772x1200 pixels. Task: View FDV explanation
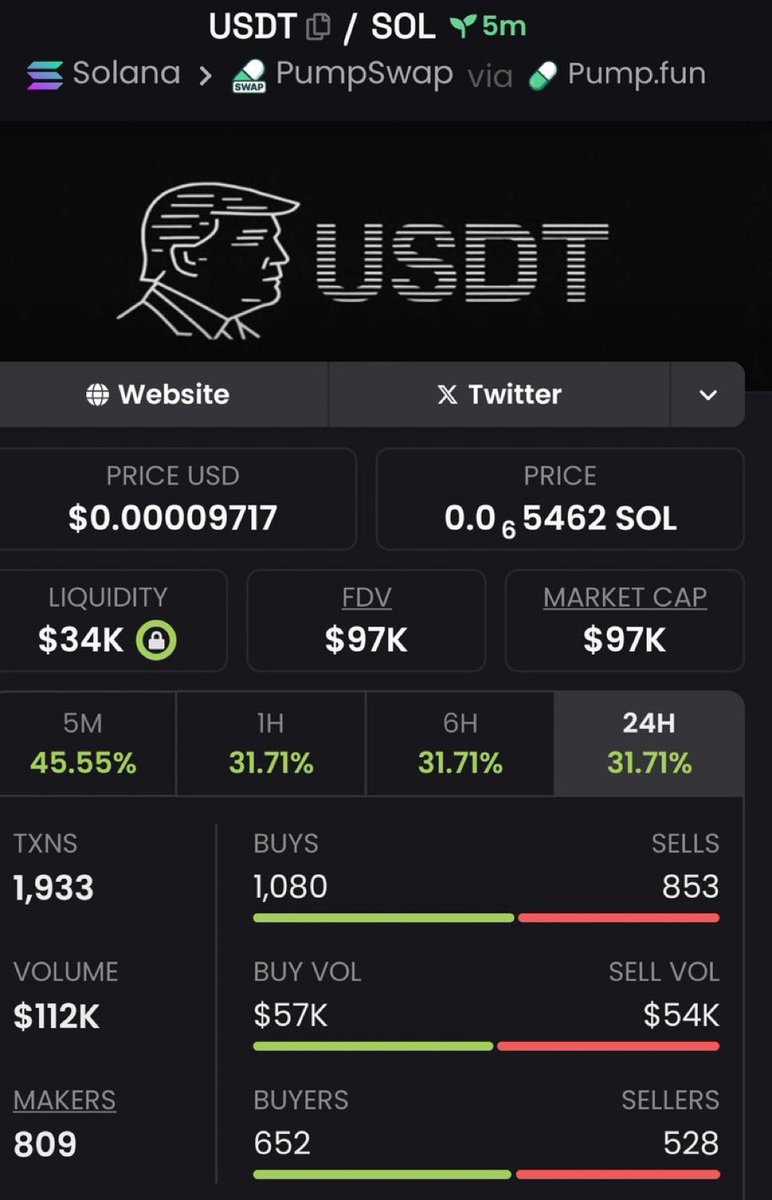[x=366, y=598]
